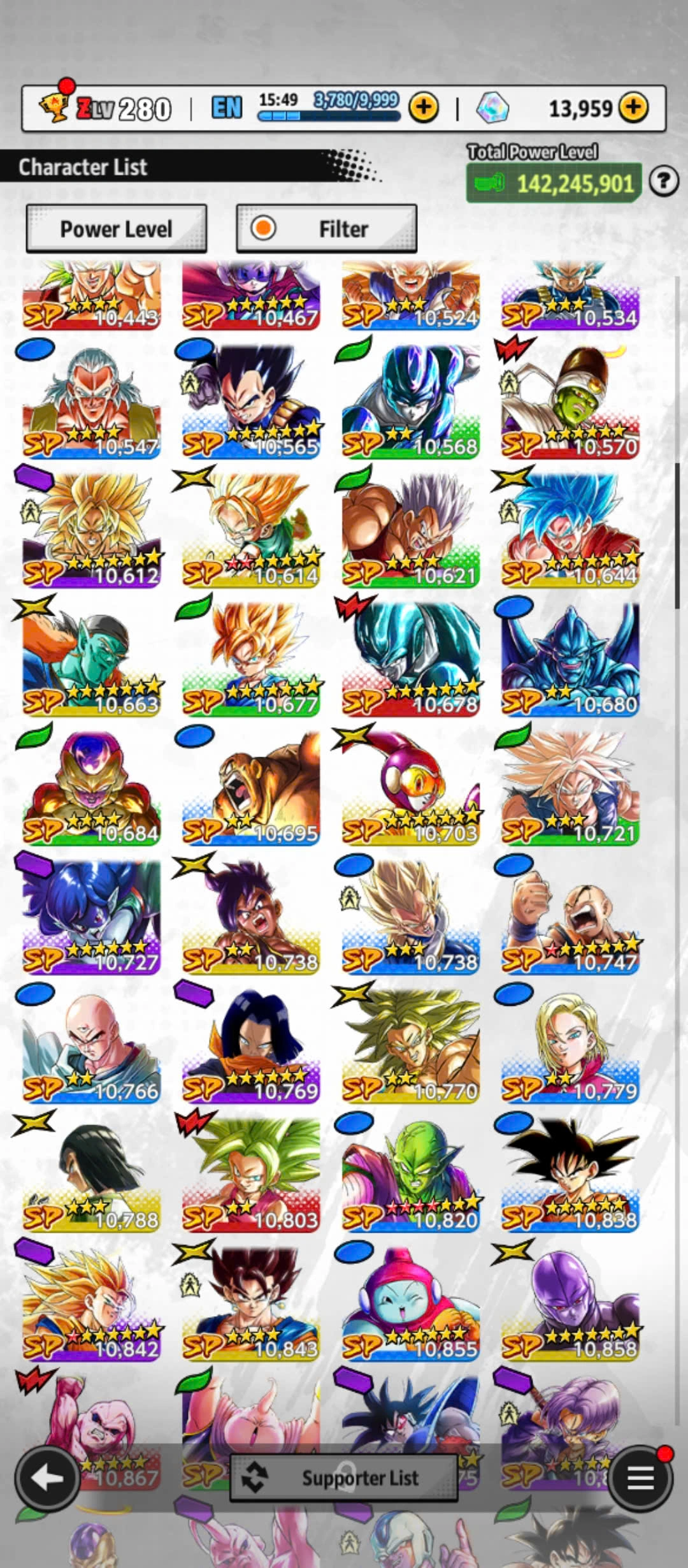
Task: Tap the plus icon to refill energy
Action: coord(424,108)
